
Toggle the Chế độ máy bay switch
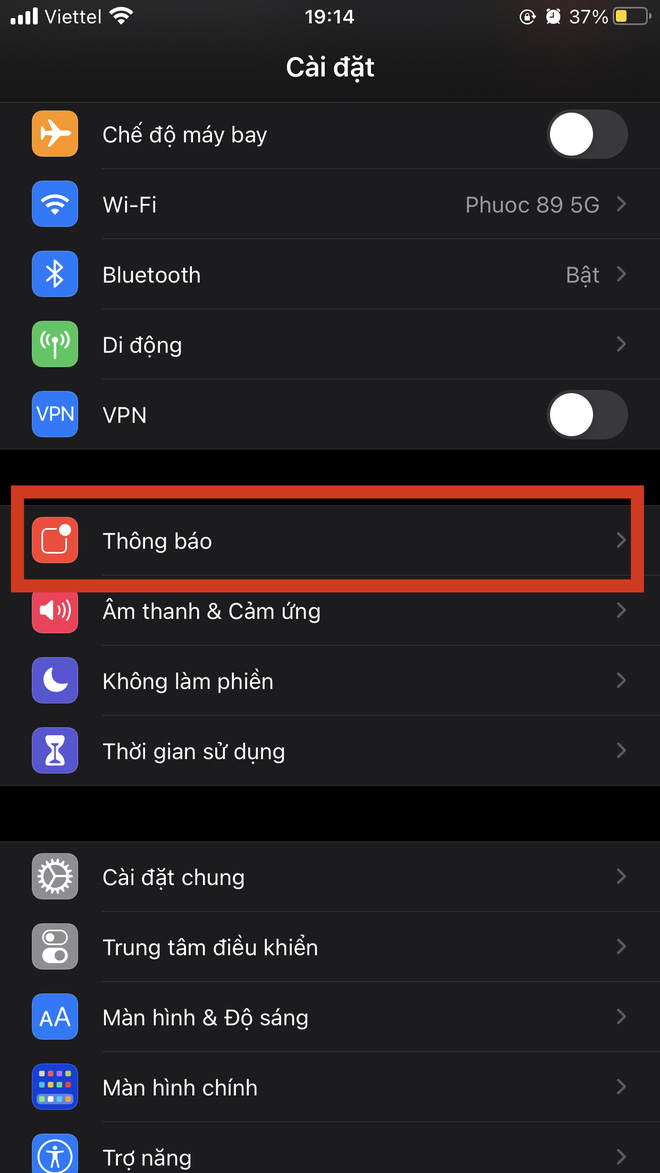(x=587, y=135)
